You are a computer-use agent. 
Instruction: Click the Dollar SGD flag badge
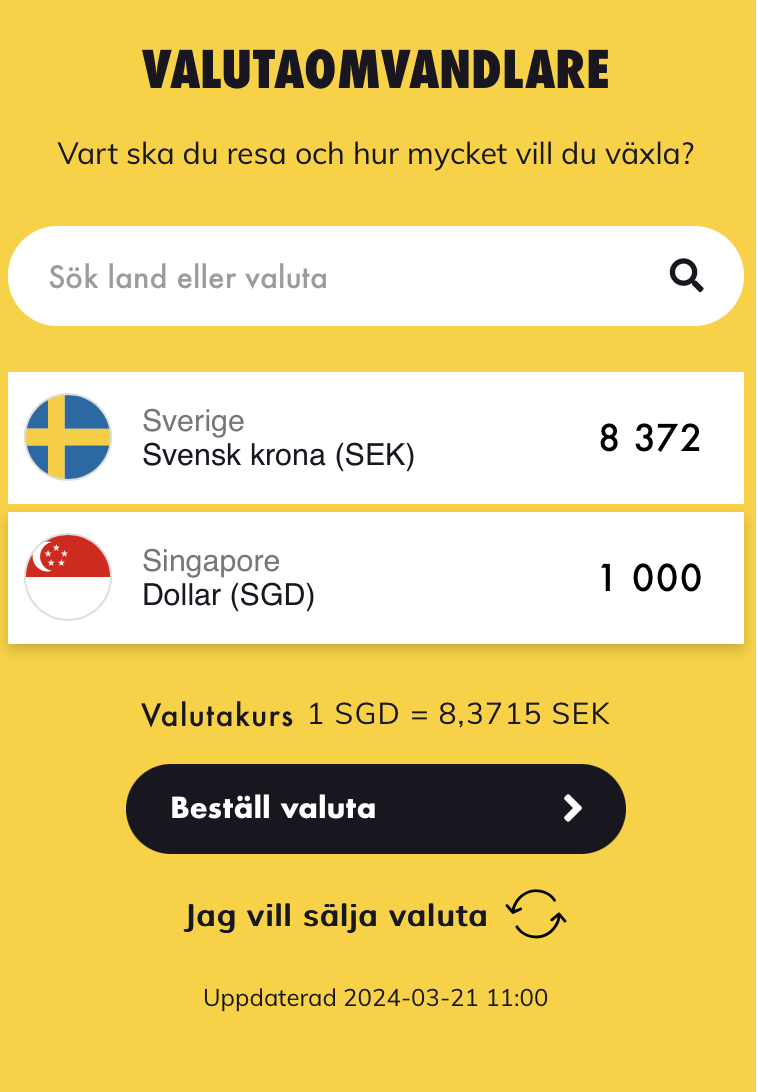(67, 576)
